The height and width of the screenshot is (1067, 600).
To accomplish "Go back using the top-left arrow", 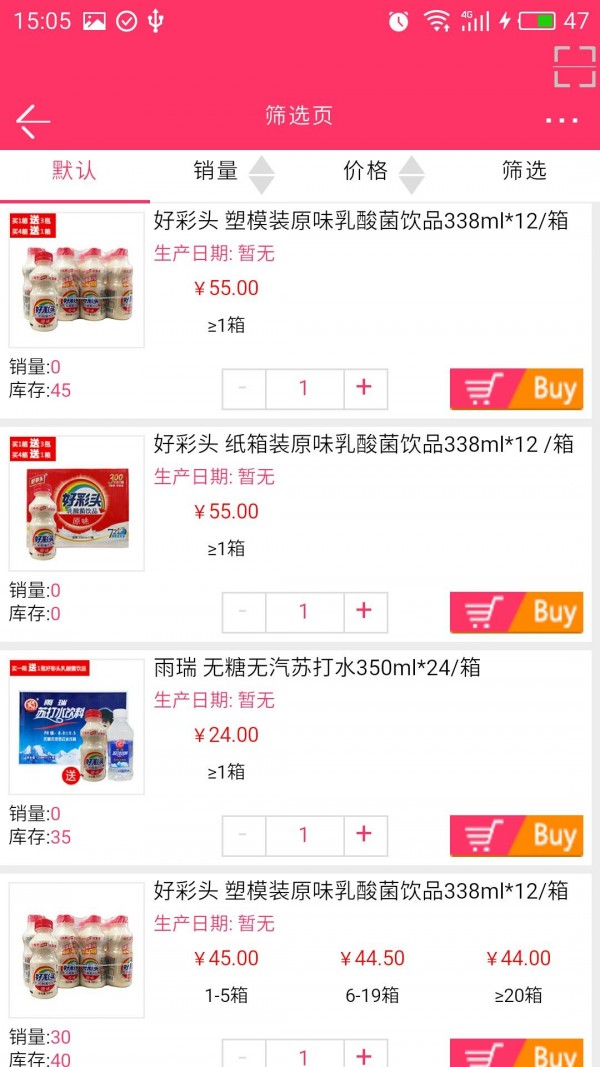I will point(33,121).
